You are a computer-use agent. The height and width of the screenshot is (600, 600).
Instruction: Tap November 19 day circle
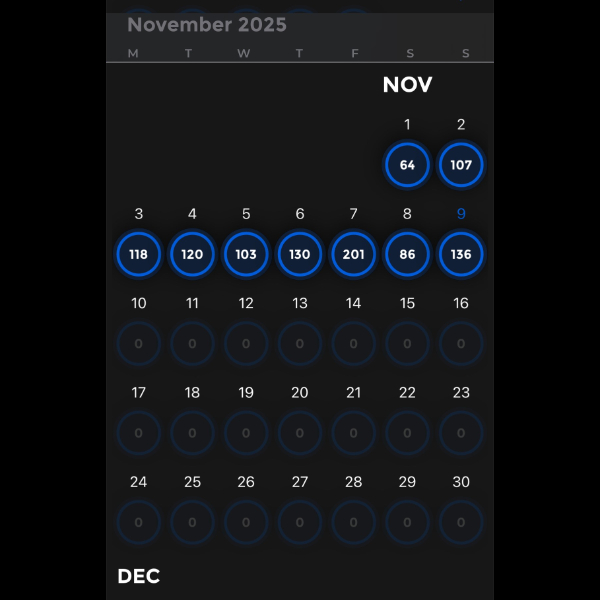246,433
